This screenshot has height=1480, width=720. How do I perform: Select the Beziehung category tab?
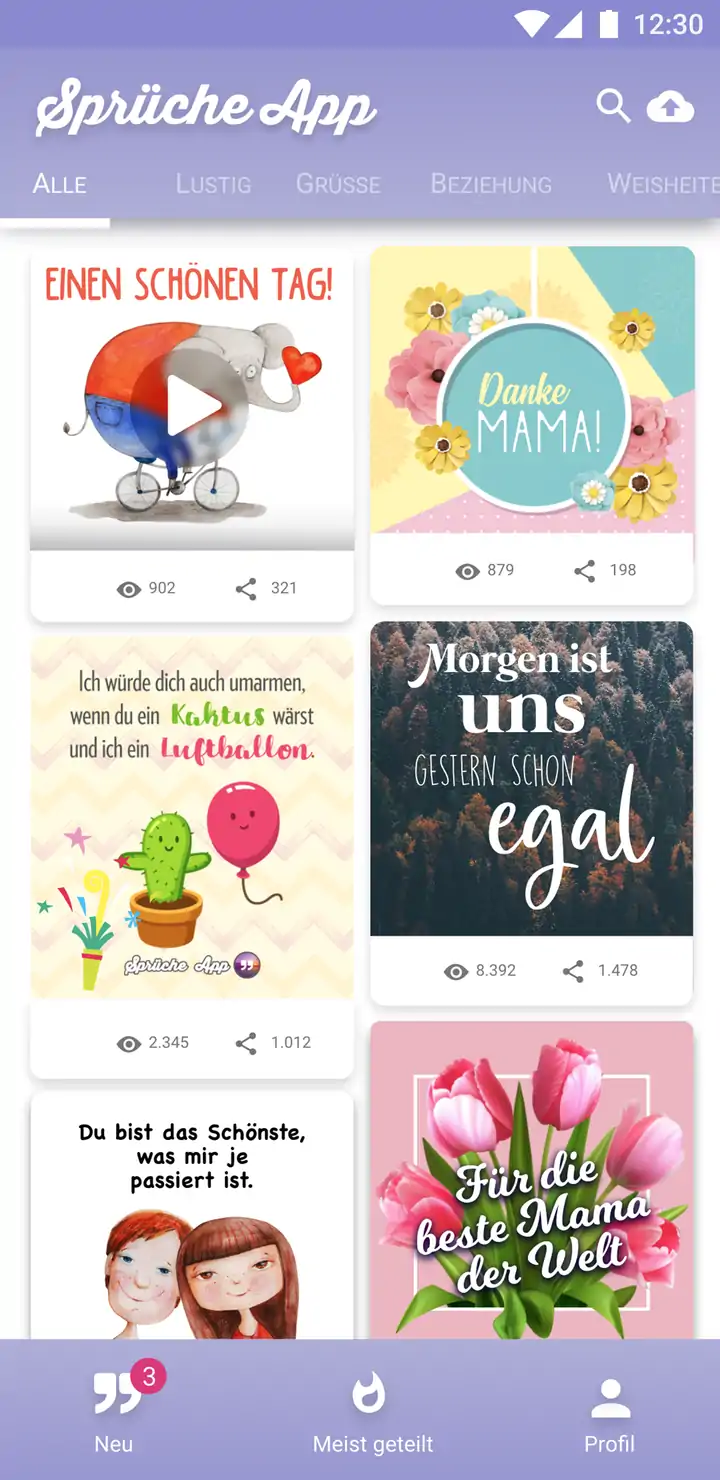(491, 184)
